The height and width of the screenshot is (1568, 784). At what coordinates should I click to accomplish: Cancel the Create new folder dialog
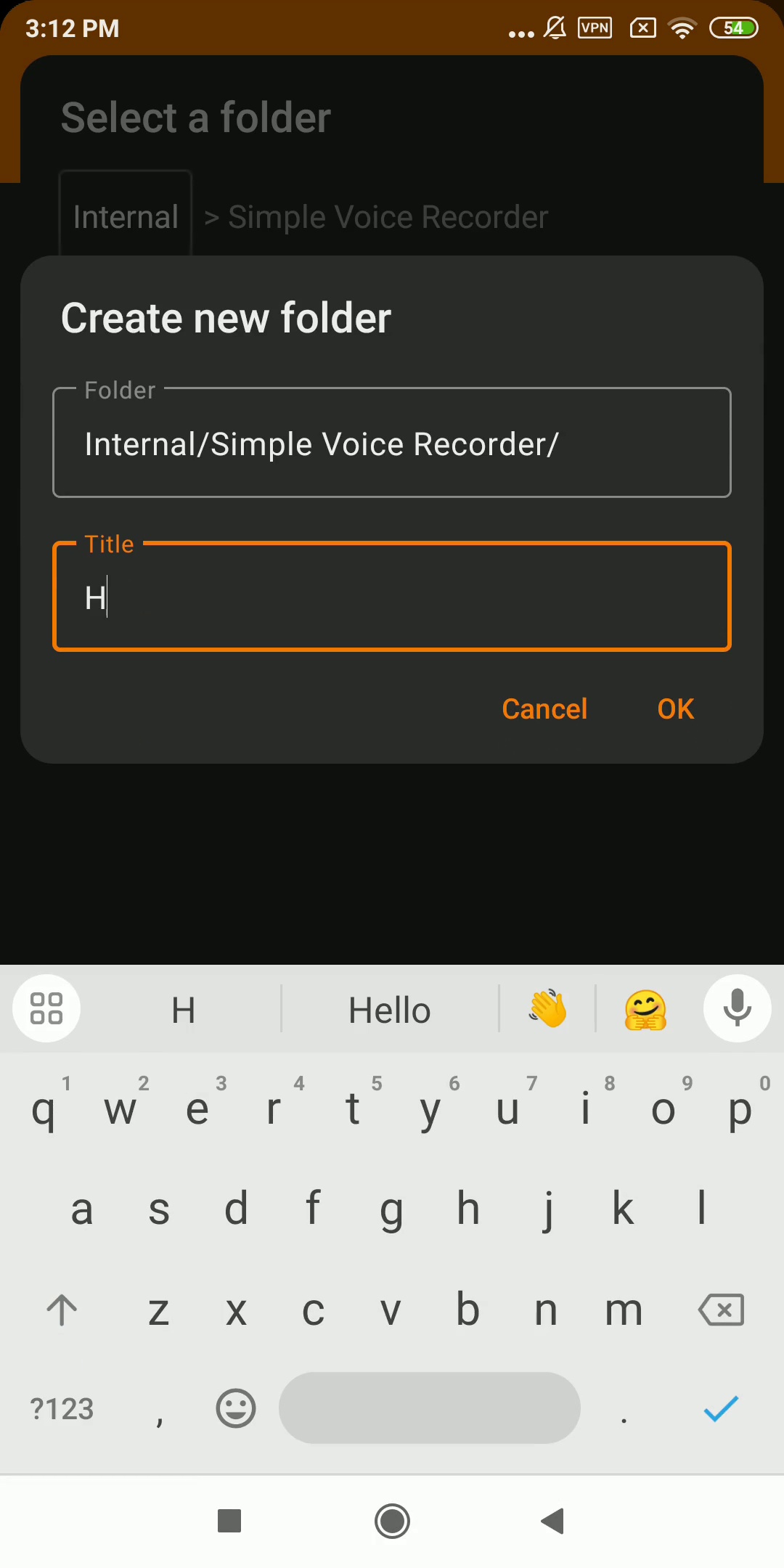pos(544,709)
